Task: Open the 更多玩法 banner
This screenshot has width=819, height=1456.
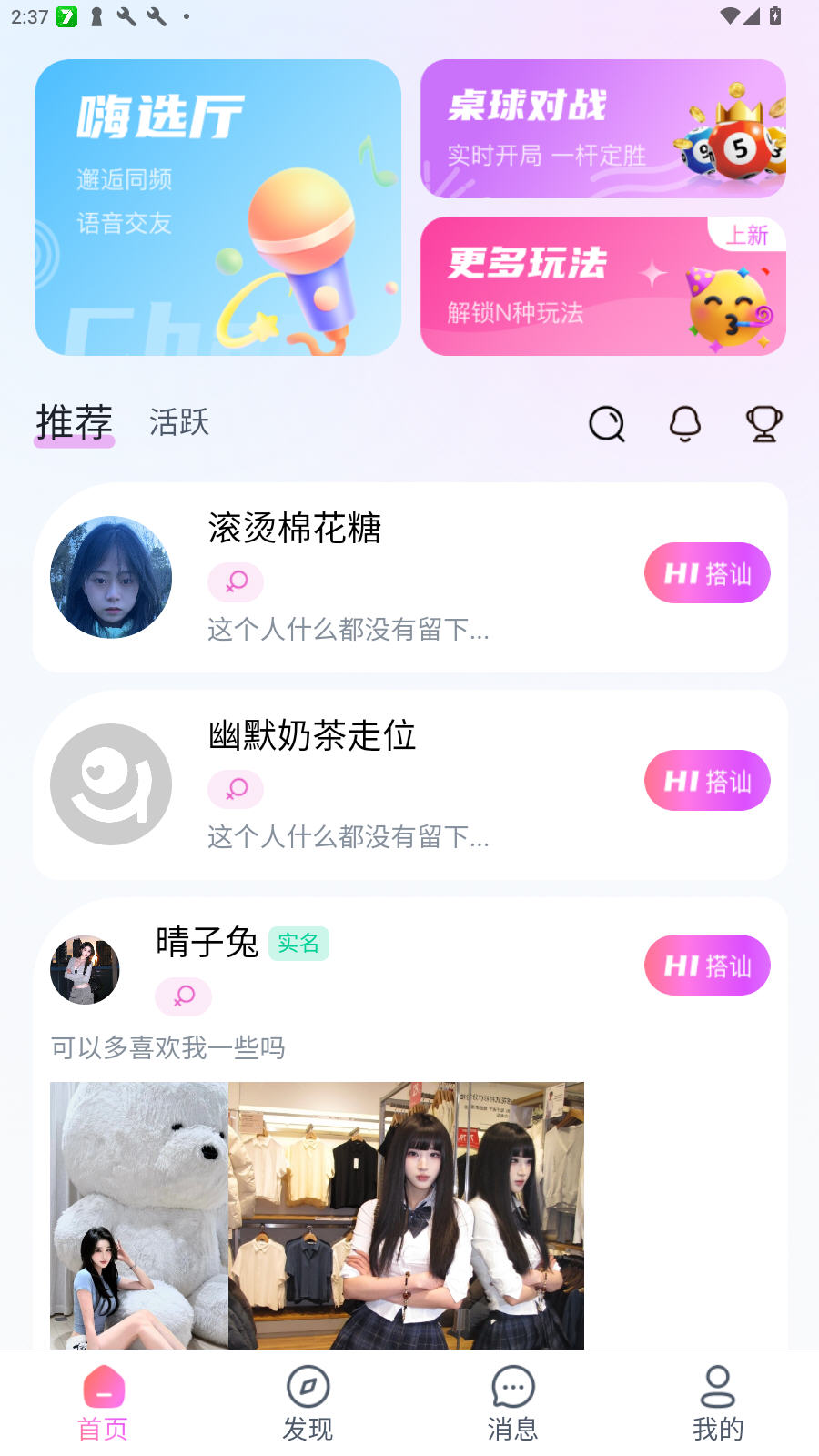Action: tap(602, 286)
